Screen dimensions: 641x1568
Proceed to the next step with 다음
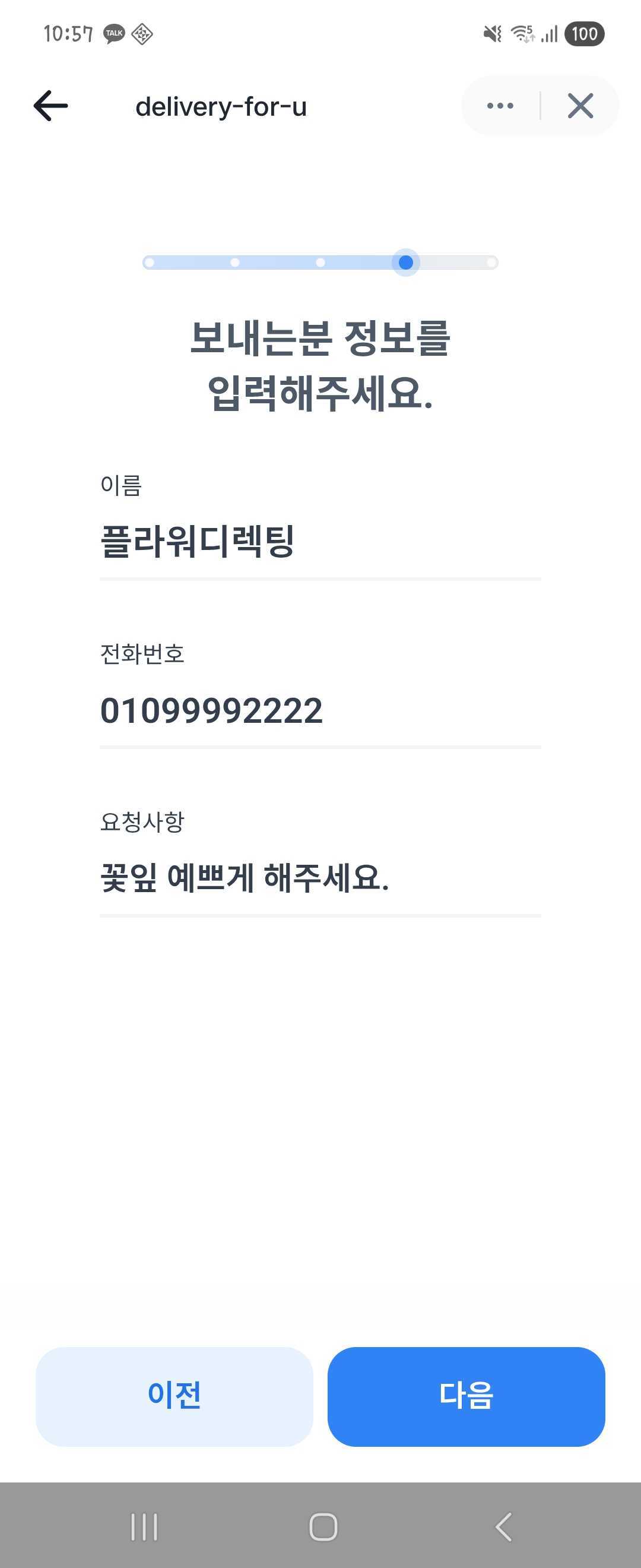[466, 1396]
